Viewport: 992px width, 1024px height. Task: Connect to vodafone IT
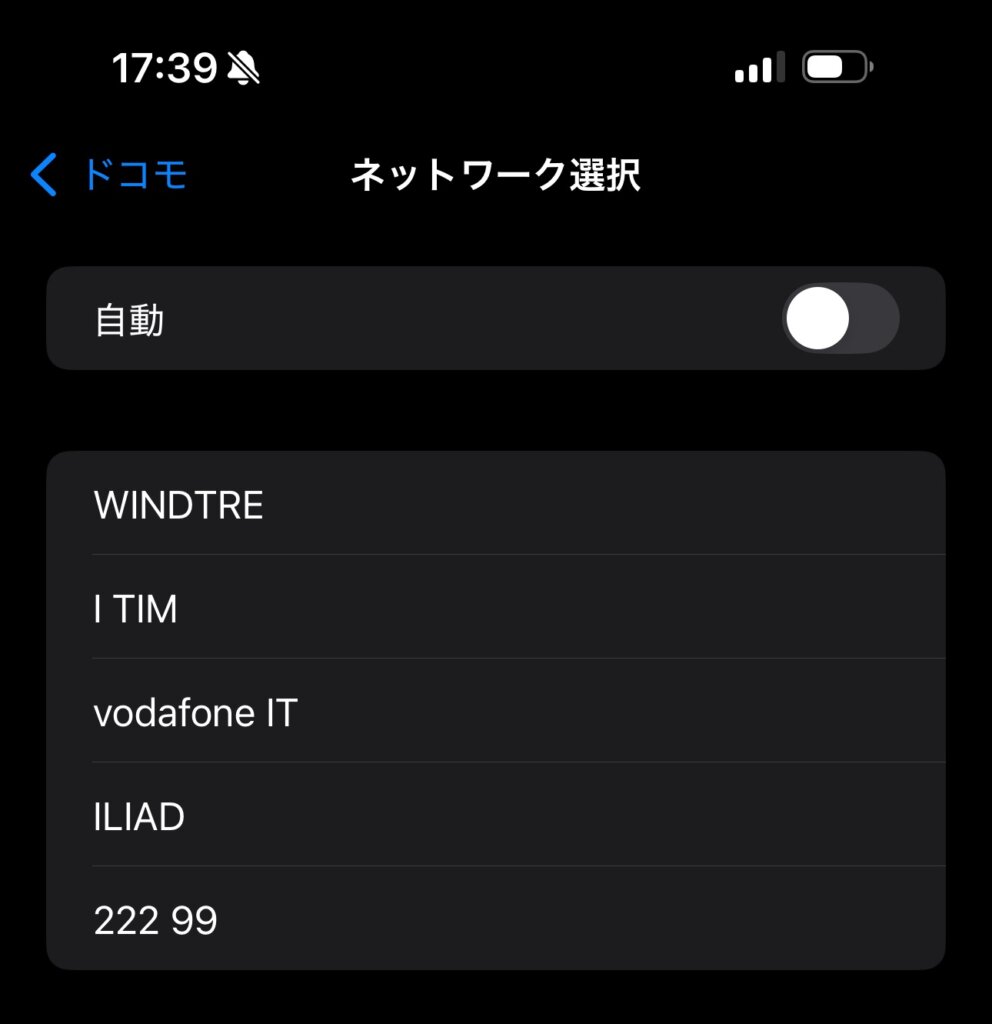495,713
